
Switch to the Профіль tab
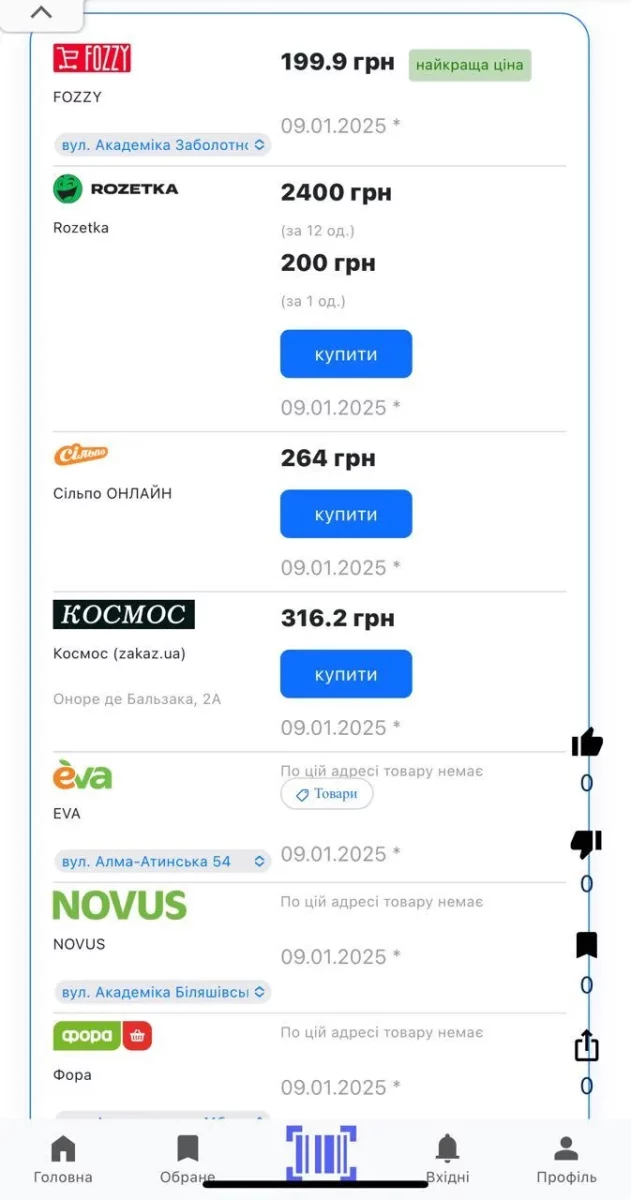(x=567, y=1159)
